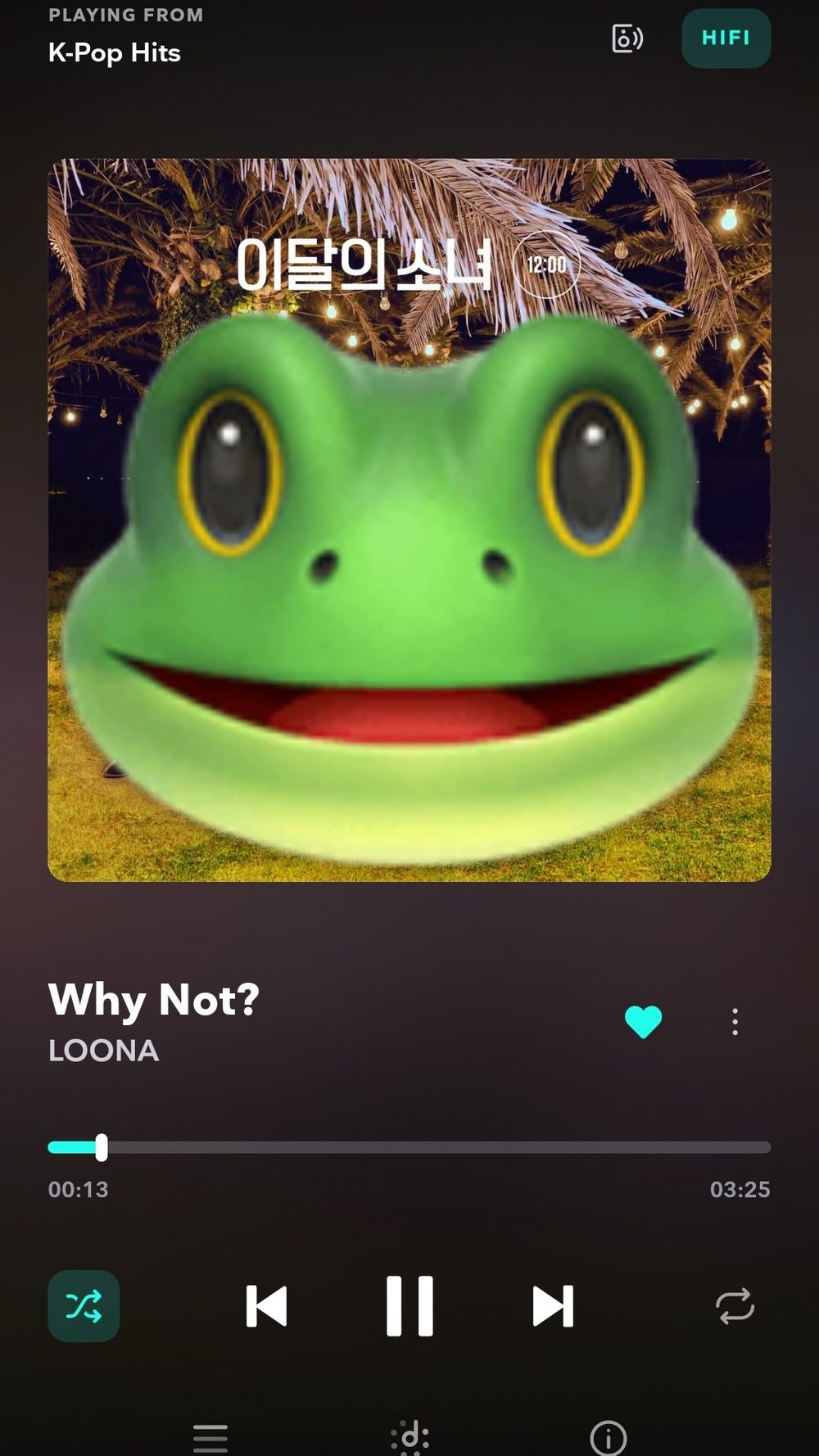Open the suggested tracks radio icon
The image size is (819, 1456).
[x=409, y=1438]
